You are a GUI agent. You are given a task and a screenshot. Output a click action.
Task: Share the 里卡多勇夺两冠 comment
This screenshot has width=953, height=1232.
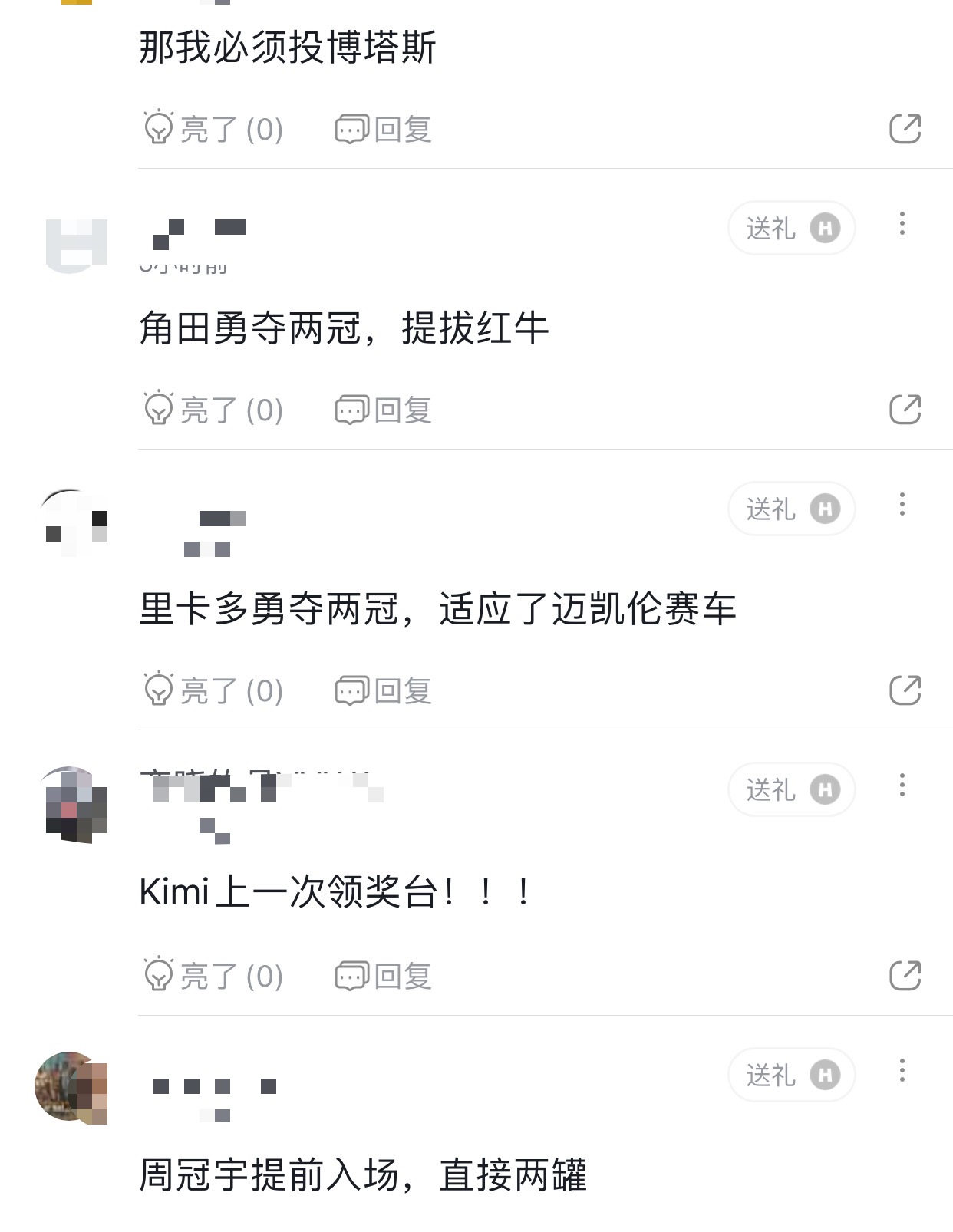click(905, 690)
